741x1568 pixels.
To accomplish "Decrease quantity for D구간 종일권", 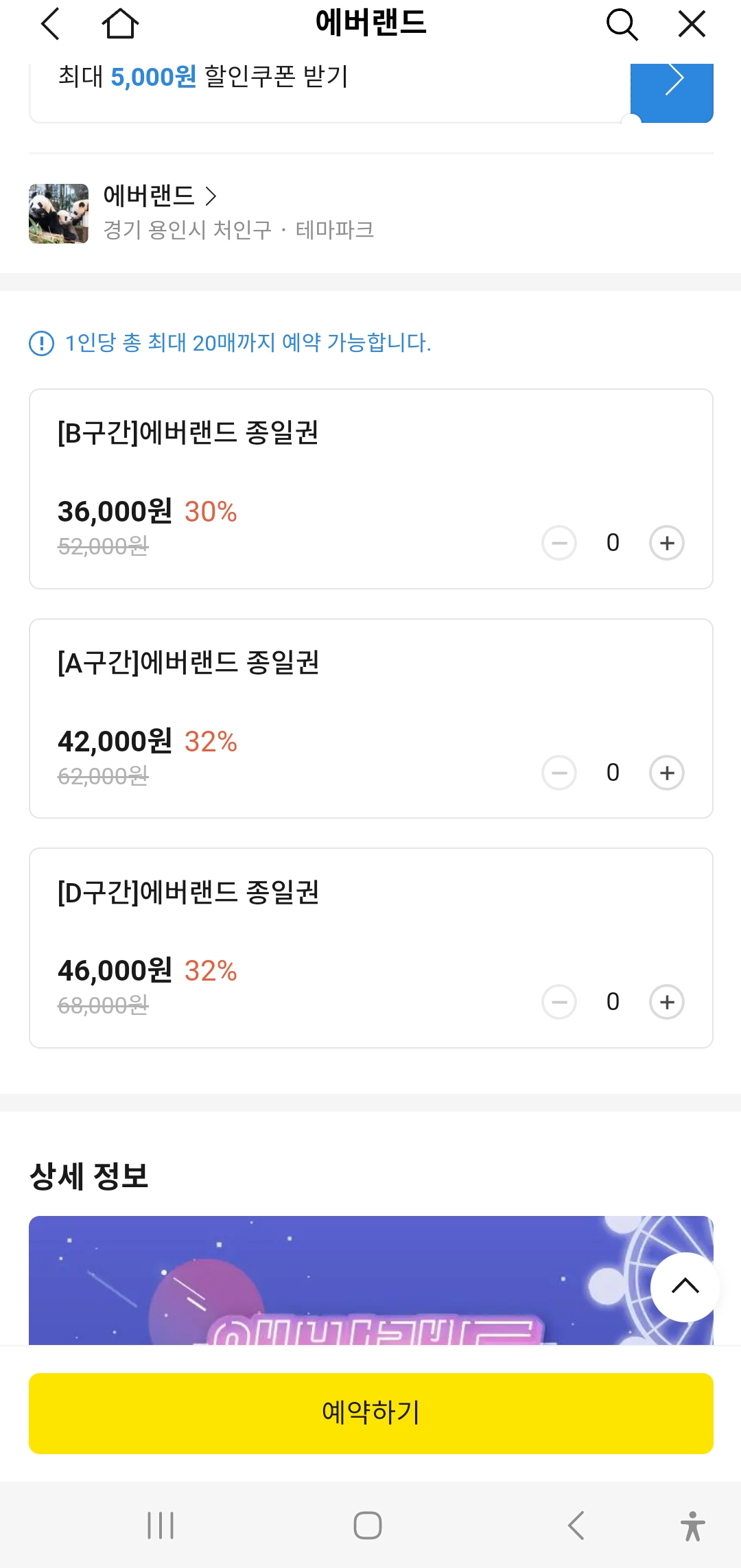I will 559,1001.
